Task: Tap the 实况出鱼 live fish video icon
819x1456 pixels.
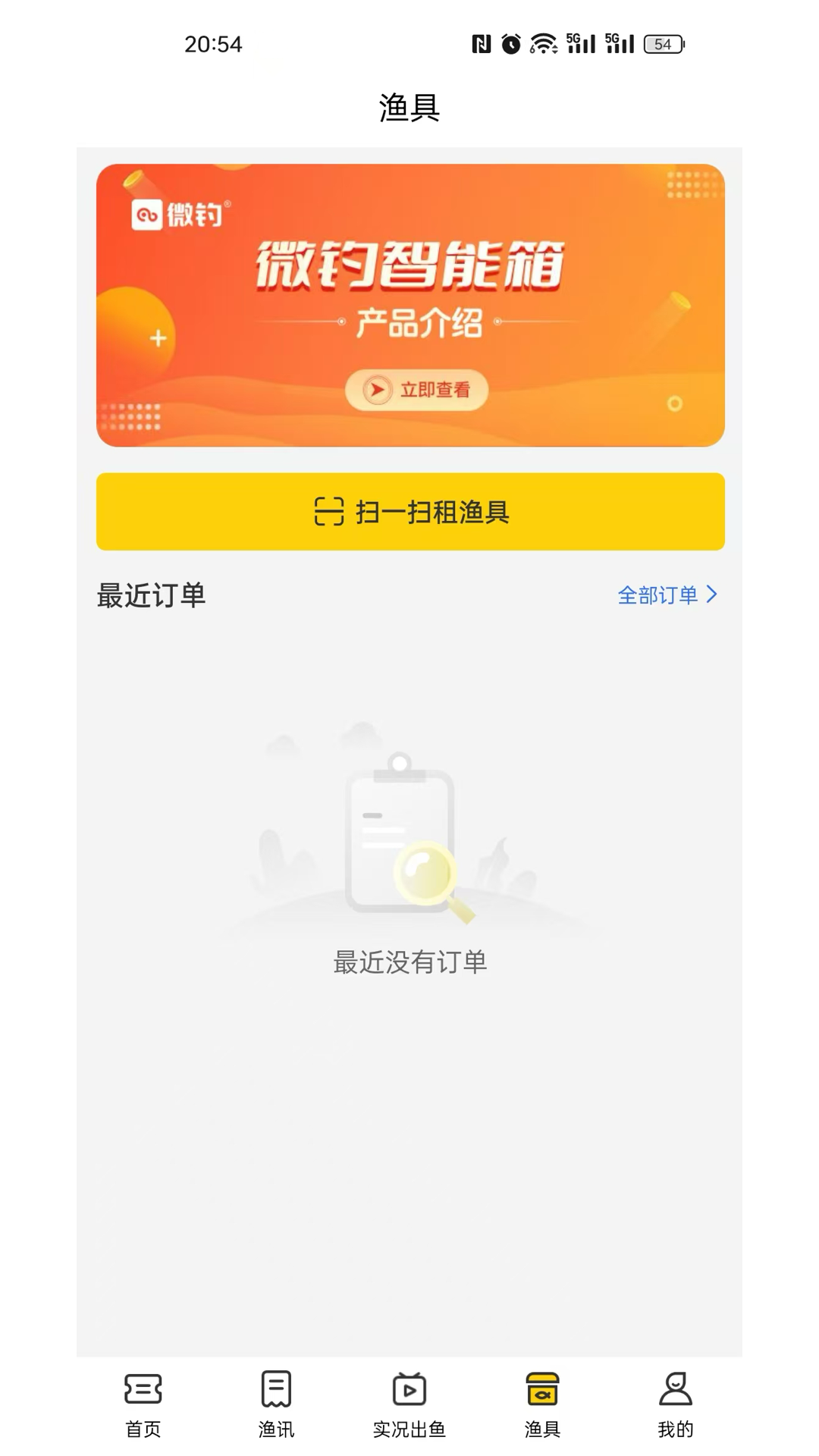Action: coord(409,1389)
